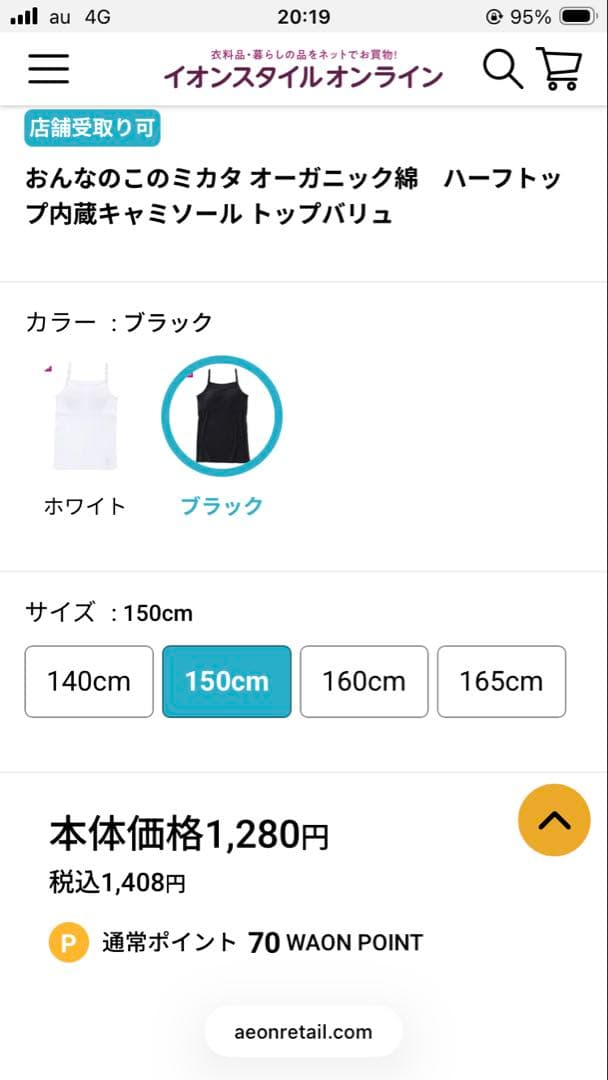Open the search magnifier icon
This screenshot has height=1080, width=608.
point(503,69)
